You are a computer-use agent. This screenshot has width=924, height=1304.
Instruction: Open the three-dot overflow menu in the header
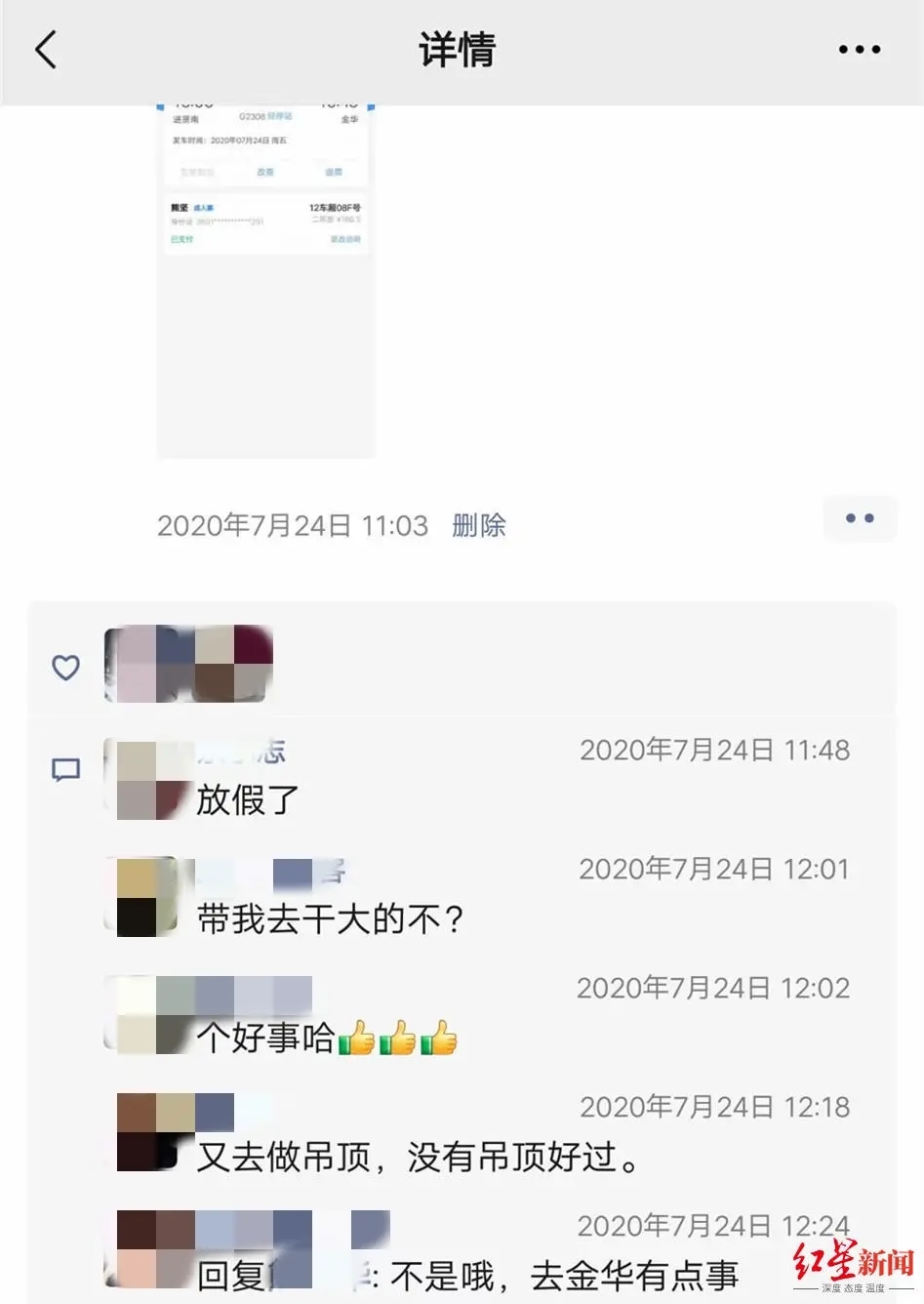860,50
